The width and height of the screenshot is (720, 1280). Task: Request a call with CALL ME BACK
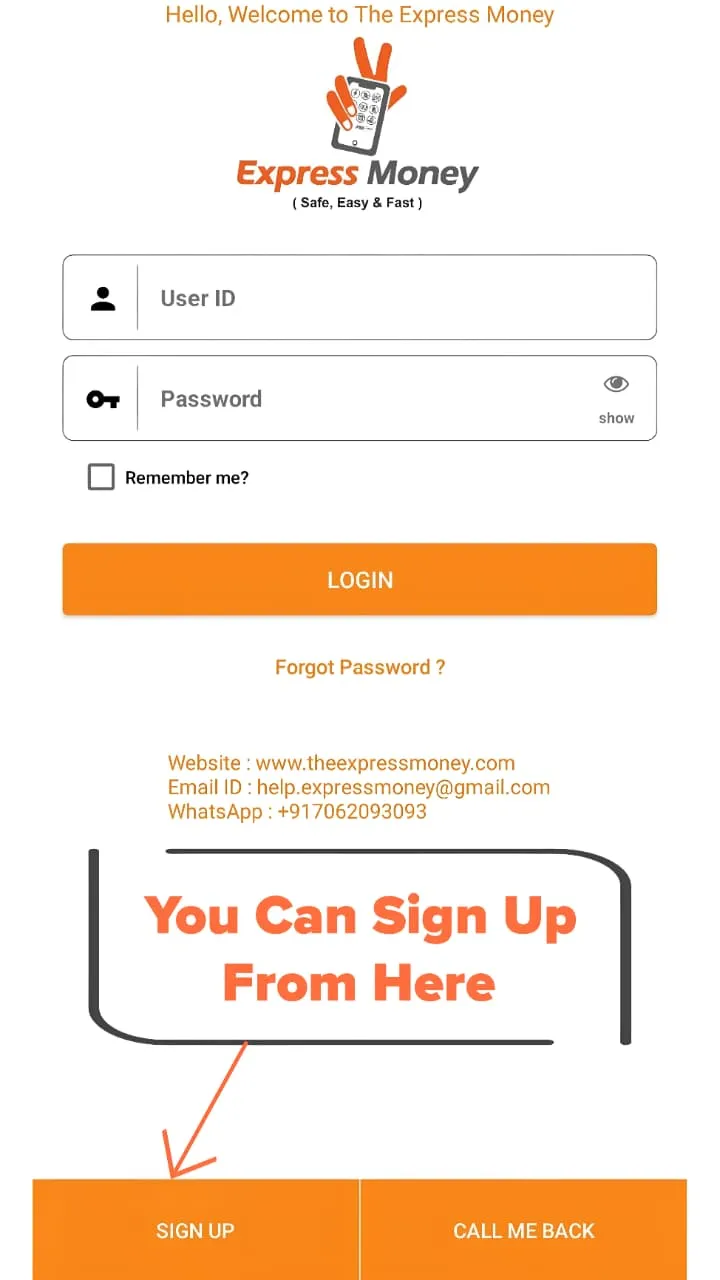point(524,1230)
